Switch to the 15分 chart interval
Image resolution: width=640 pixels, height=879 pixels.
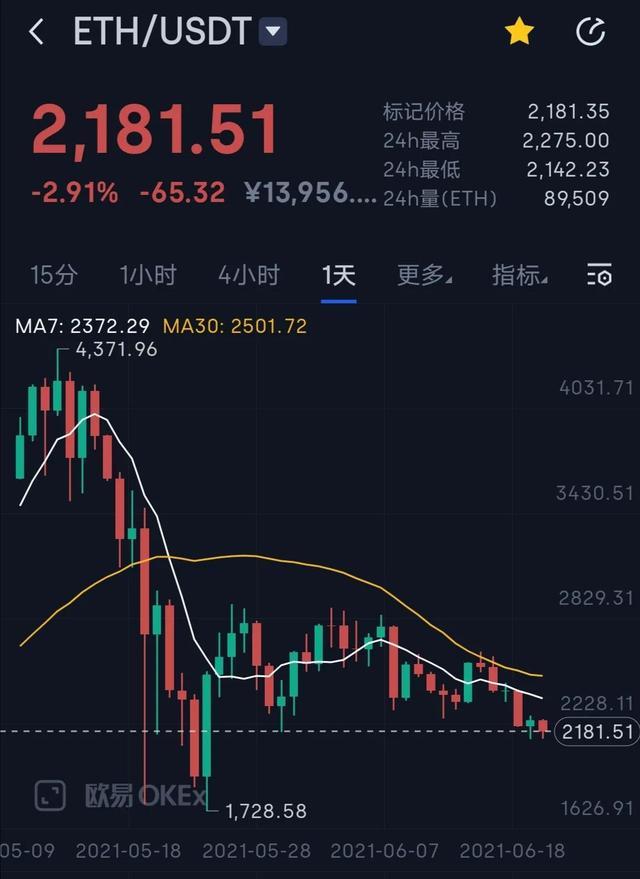53,275
